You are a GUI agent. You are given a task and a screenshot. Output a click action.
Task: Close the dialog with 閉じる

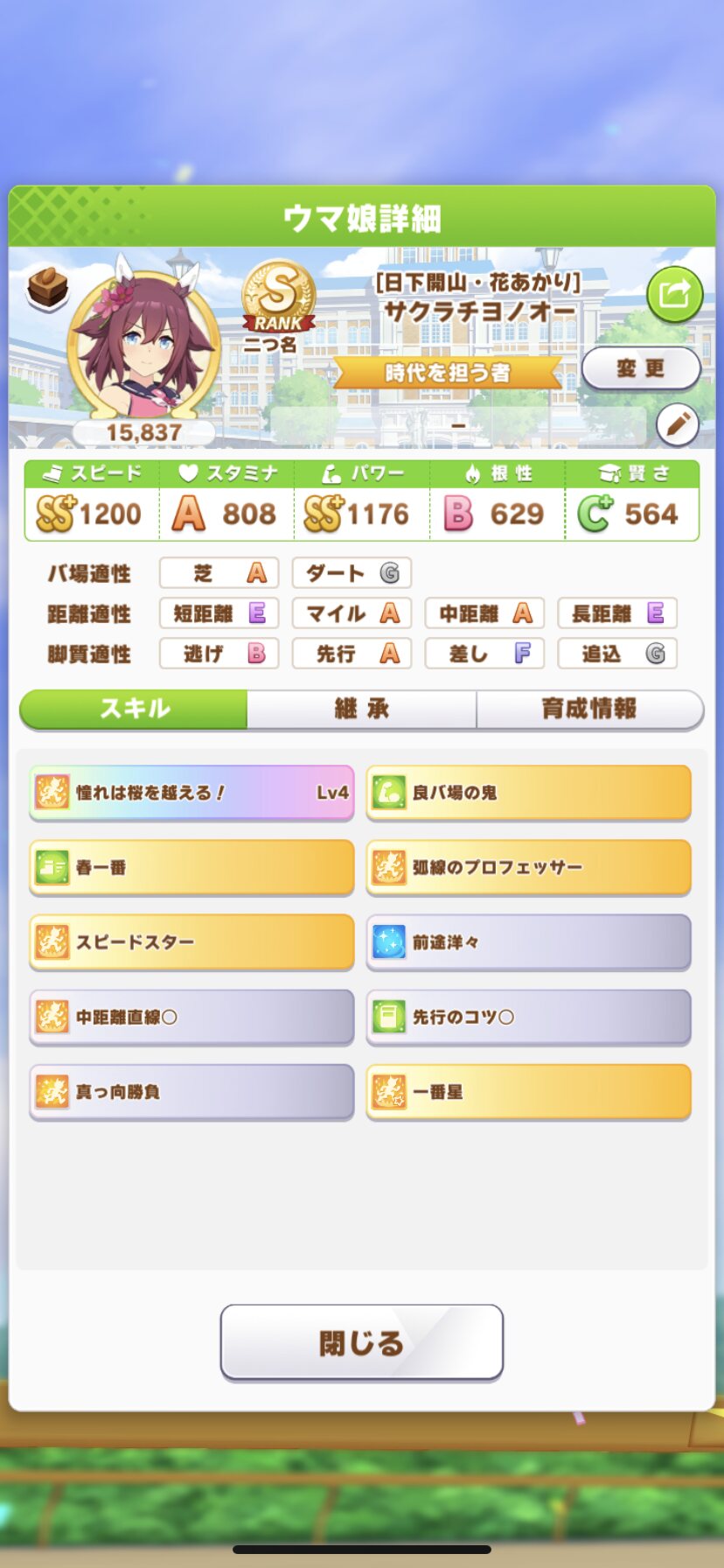pyautogui.click(x=362, y=1342)
